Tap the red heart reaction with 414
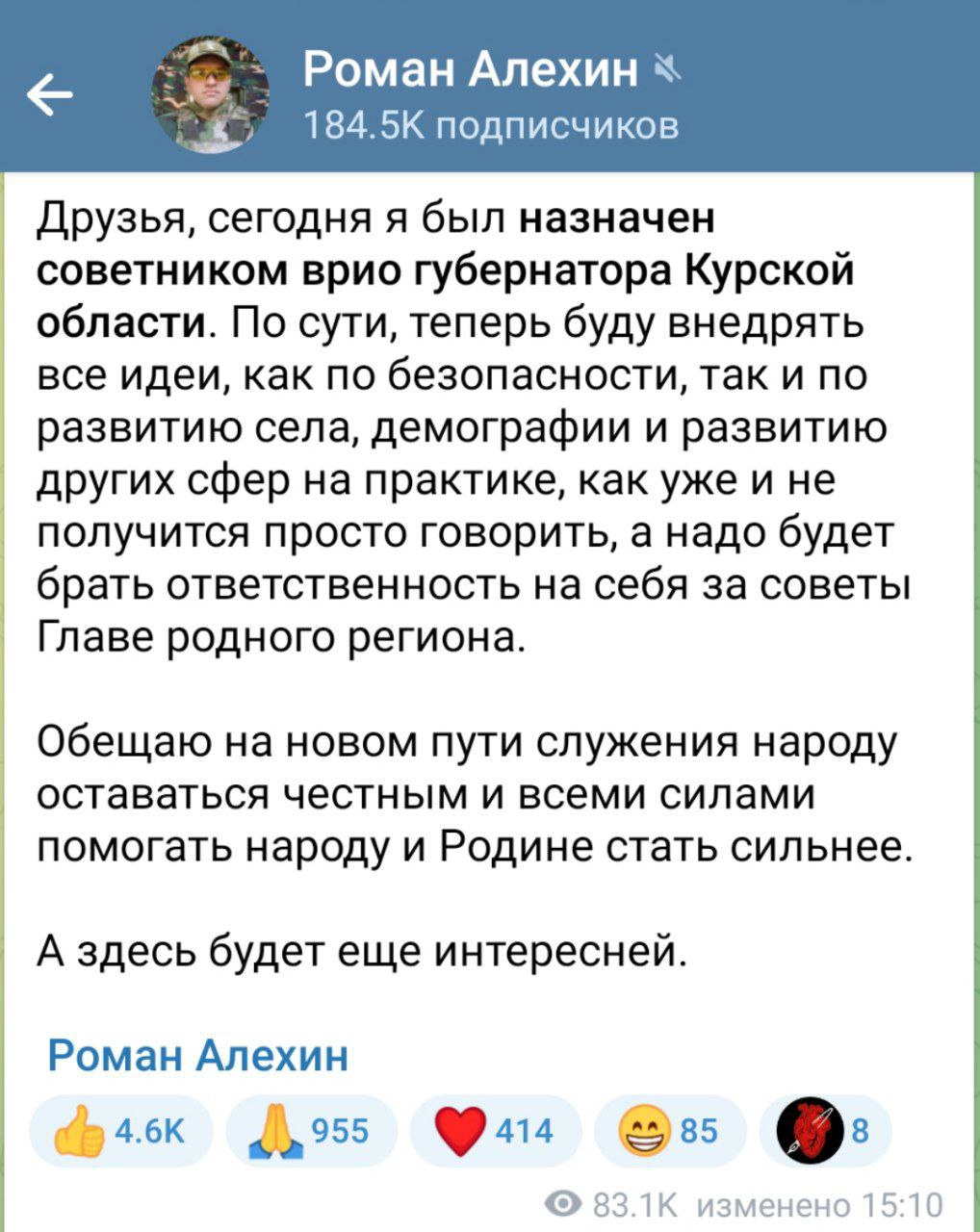This screenshot has width=980, height=1232. point(495,1130)
